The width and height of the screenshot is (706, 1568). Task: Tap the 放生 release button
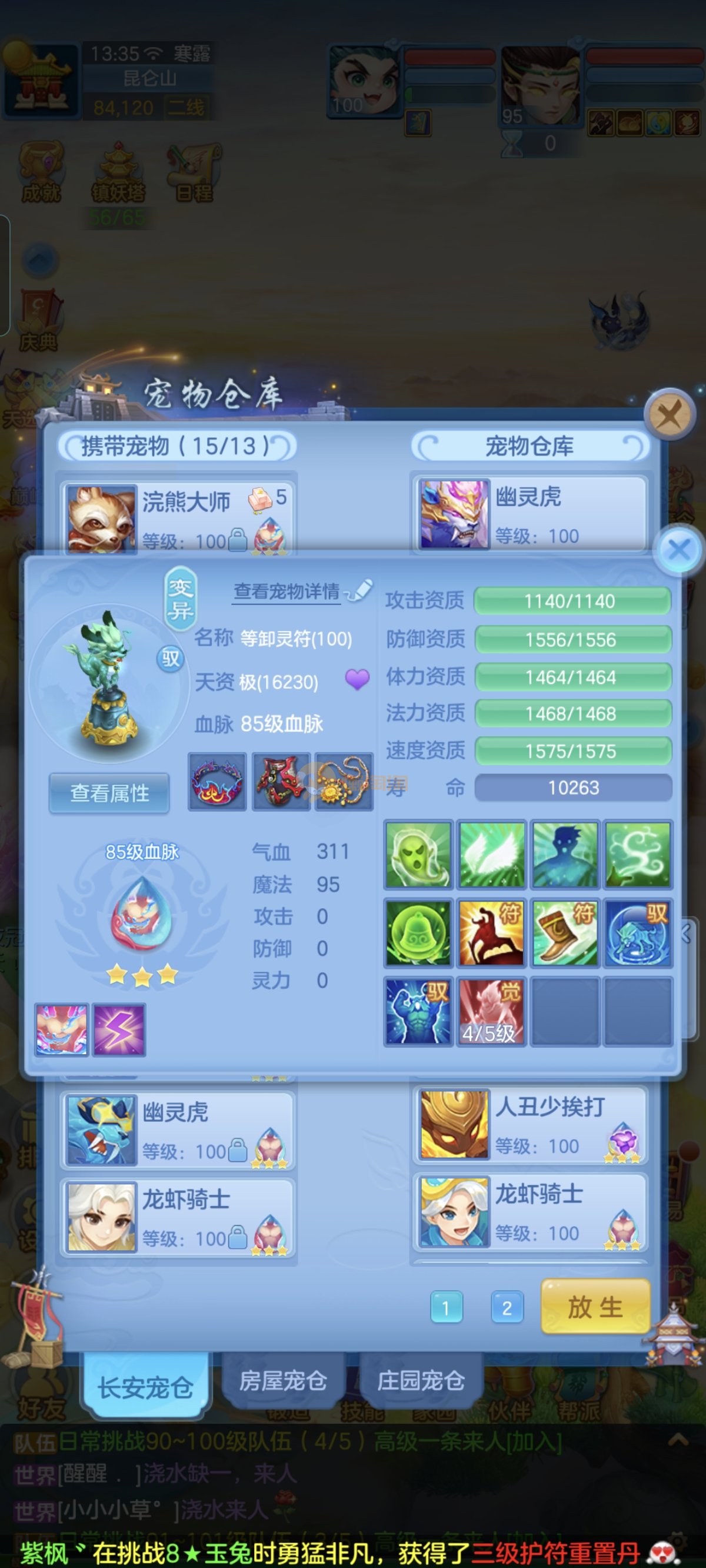pos(595,1306)
